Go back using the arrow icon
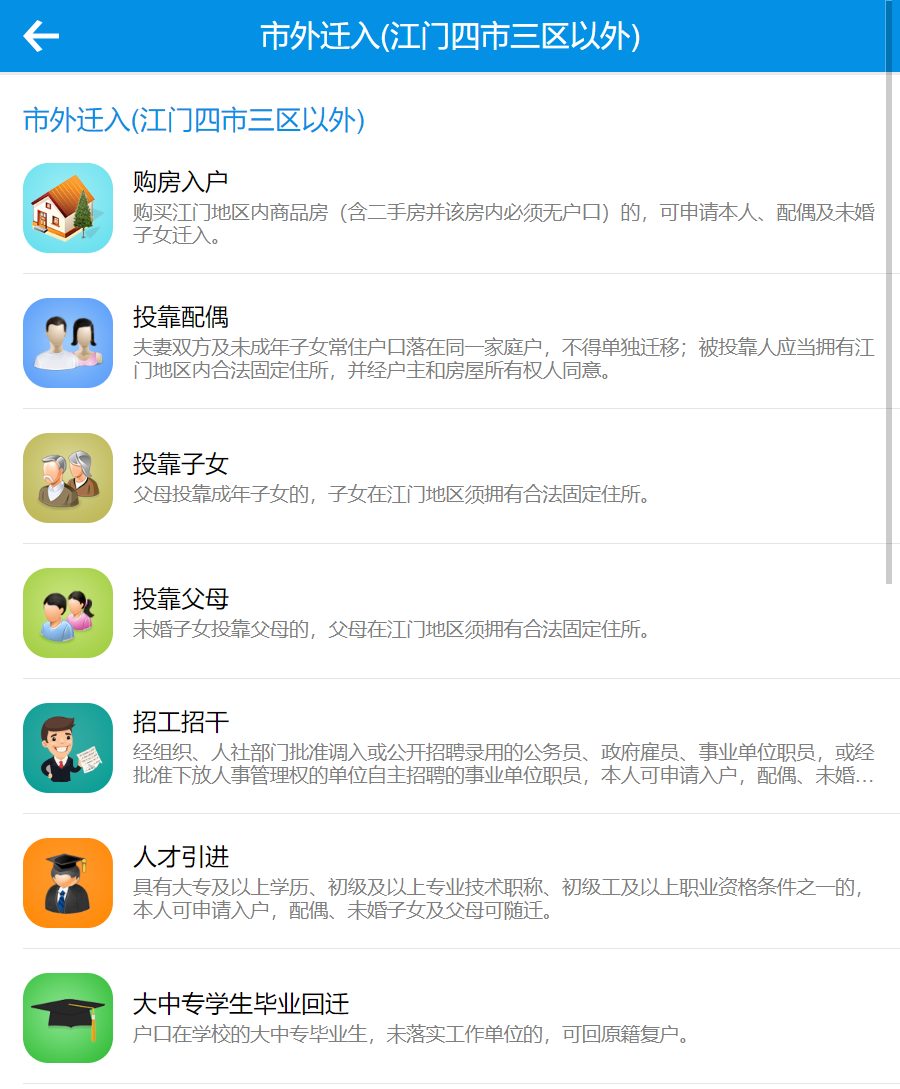This screenshot has height=1089, width=900. point(41,36)
